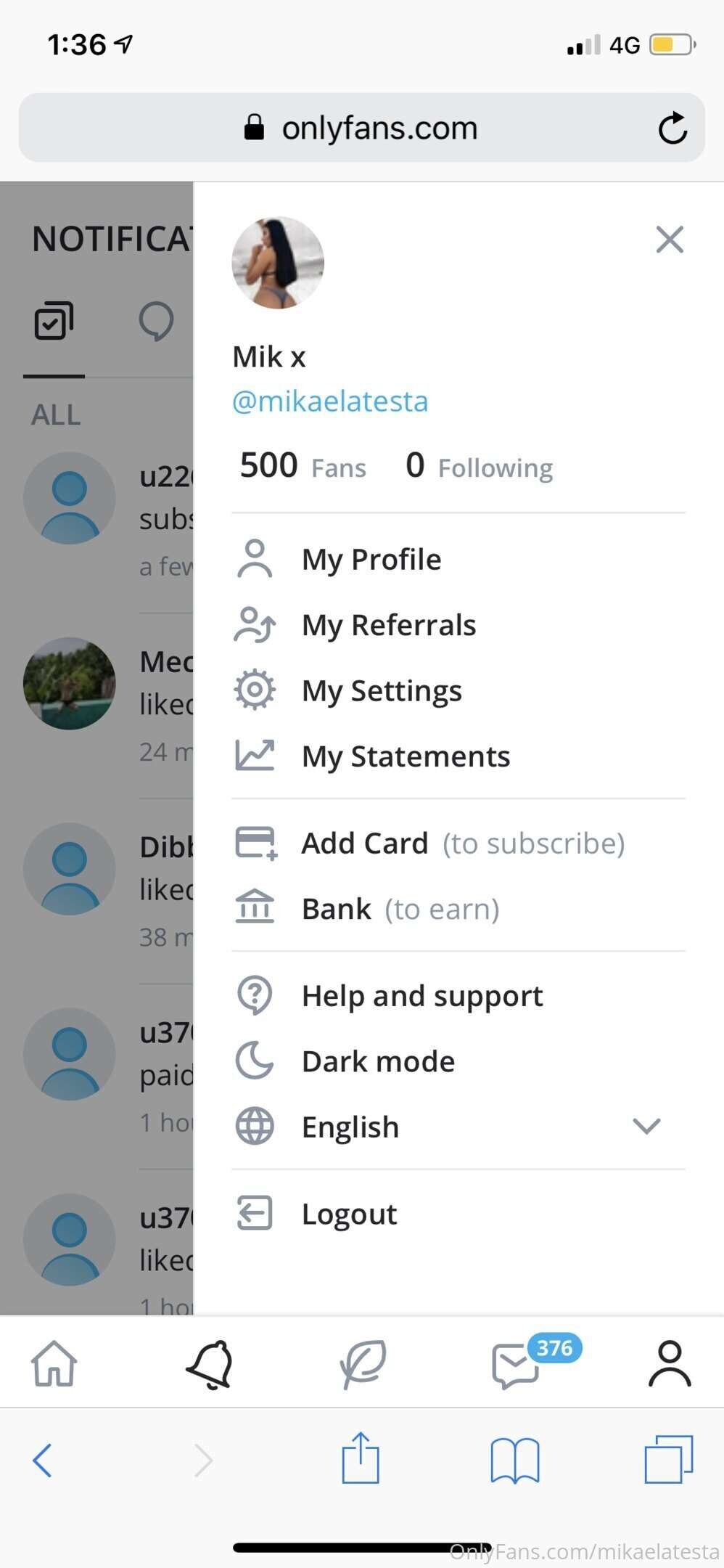Open My Profile
This screenshot has width=724, height=1568.
point(371,559)
